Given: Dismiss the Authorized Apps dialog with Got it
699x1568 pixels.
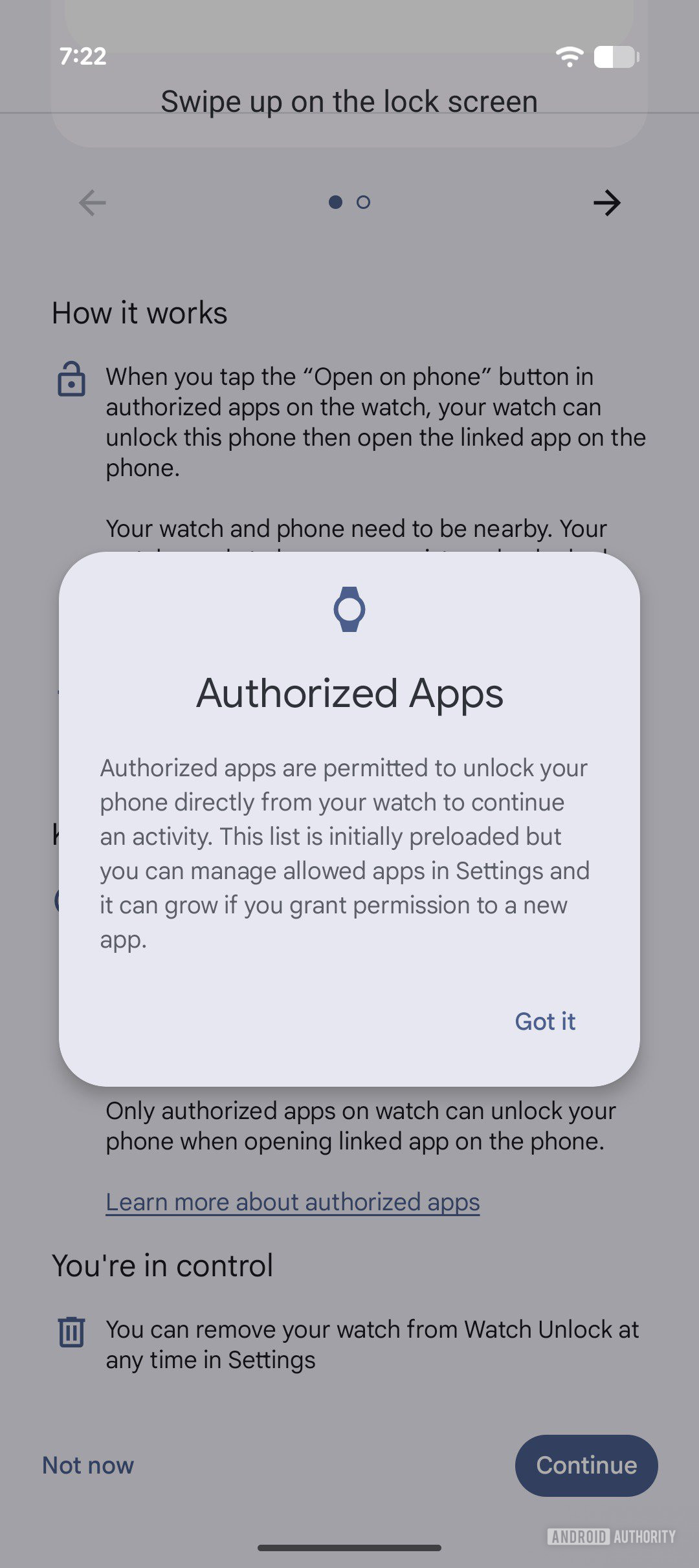Looking at the screenshot, I should [x=545, y=1021].
